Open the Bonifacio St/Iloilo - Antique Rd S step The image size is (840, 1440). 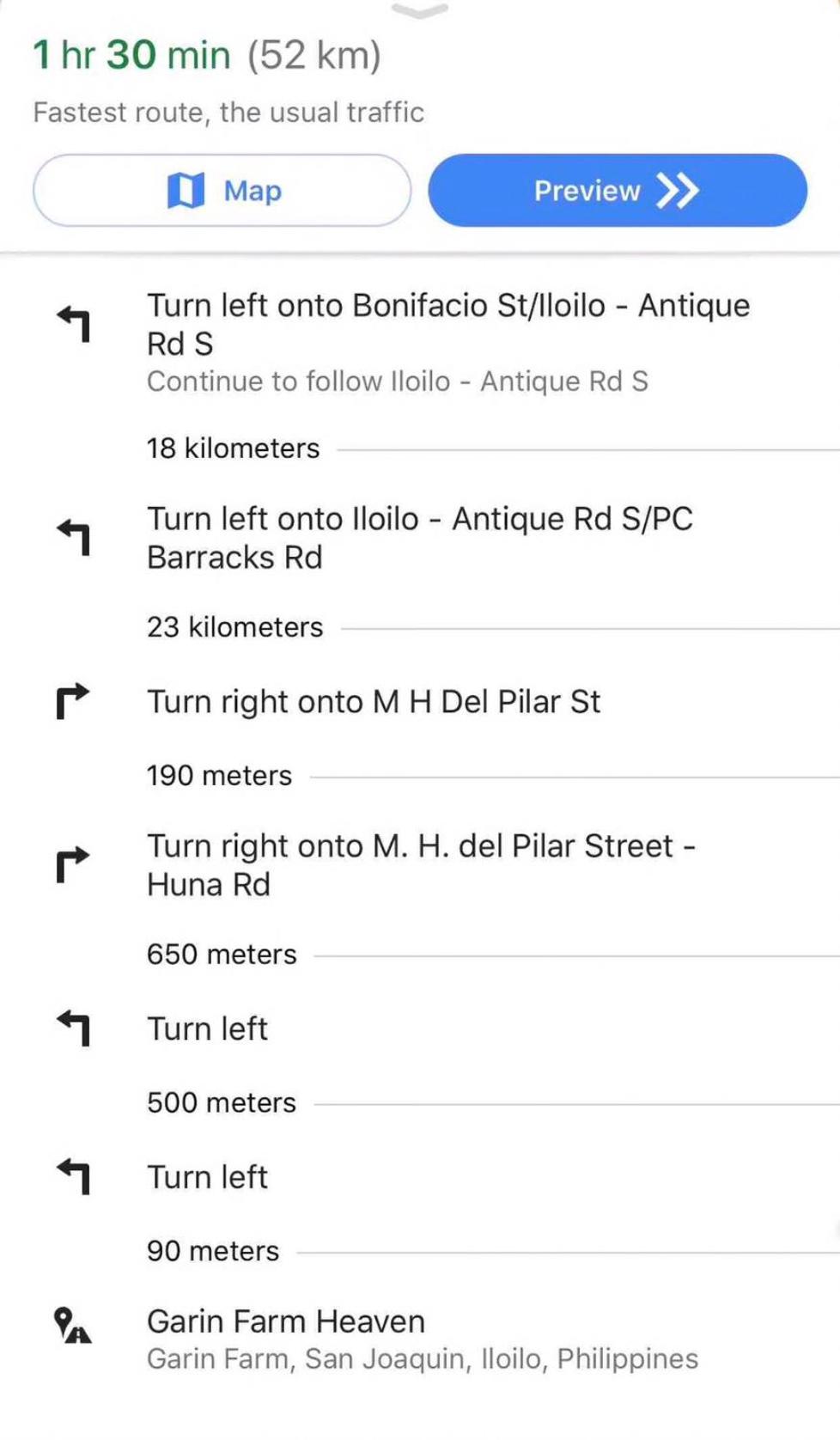[x=420, y=343]
